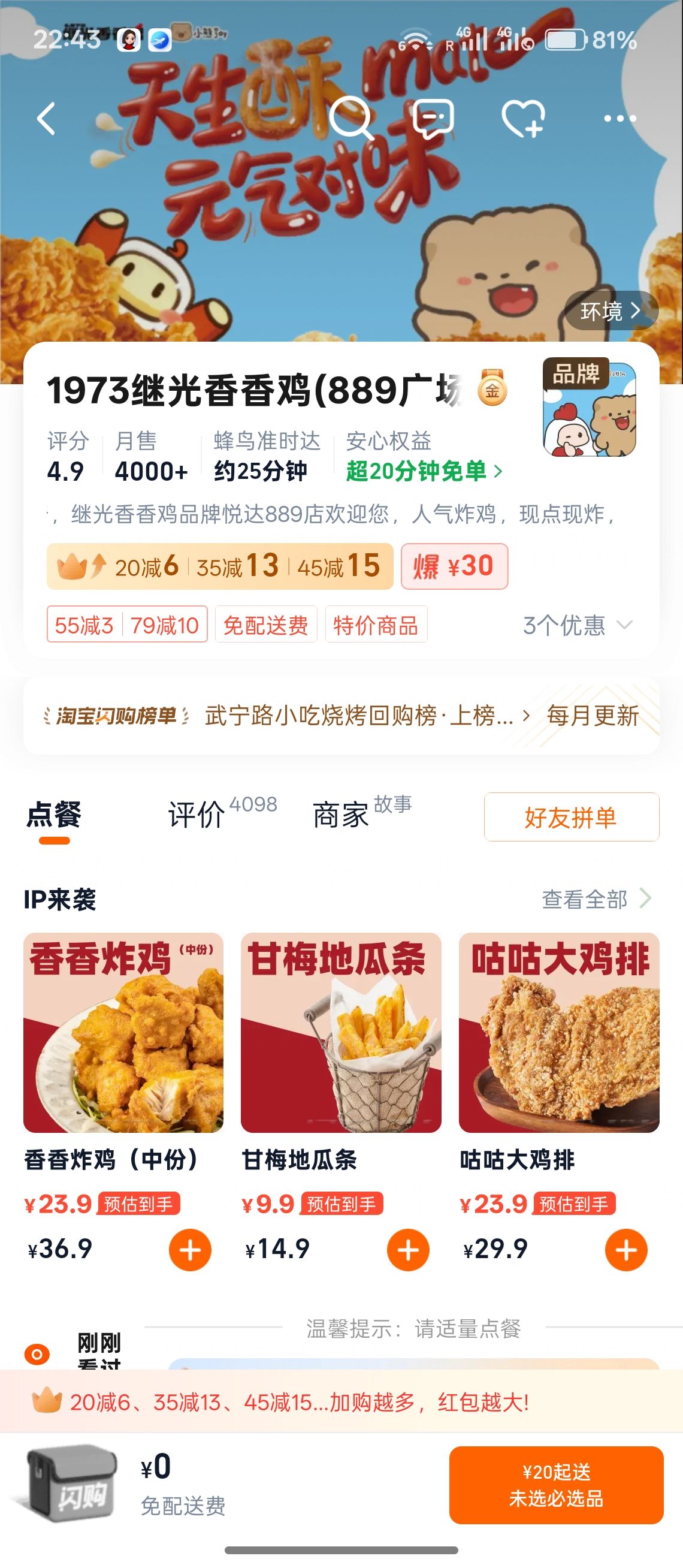Open the 超20分钟免单 benefit details
The image size is (683, 1568).
(x=424, y=471)
